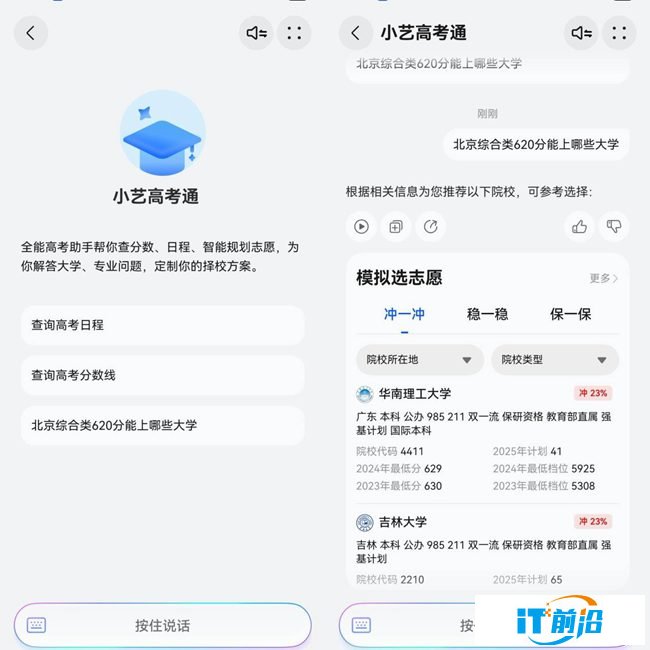
Task: Play the answer aloud with play icon
Action: (x=361, y=227)
